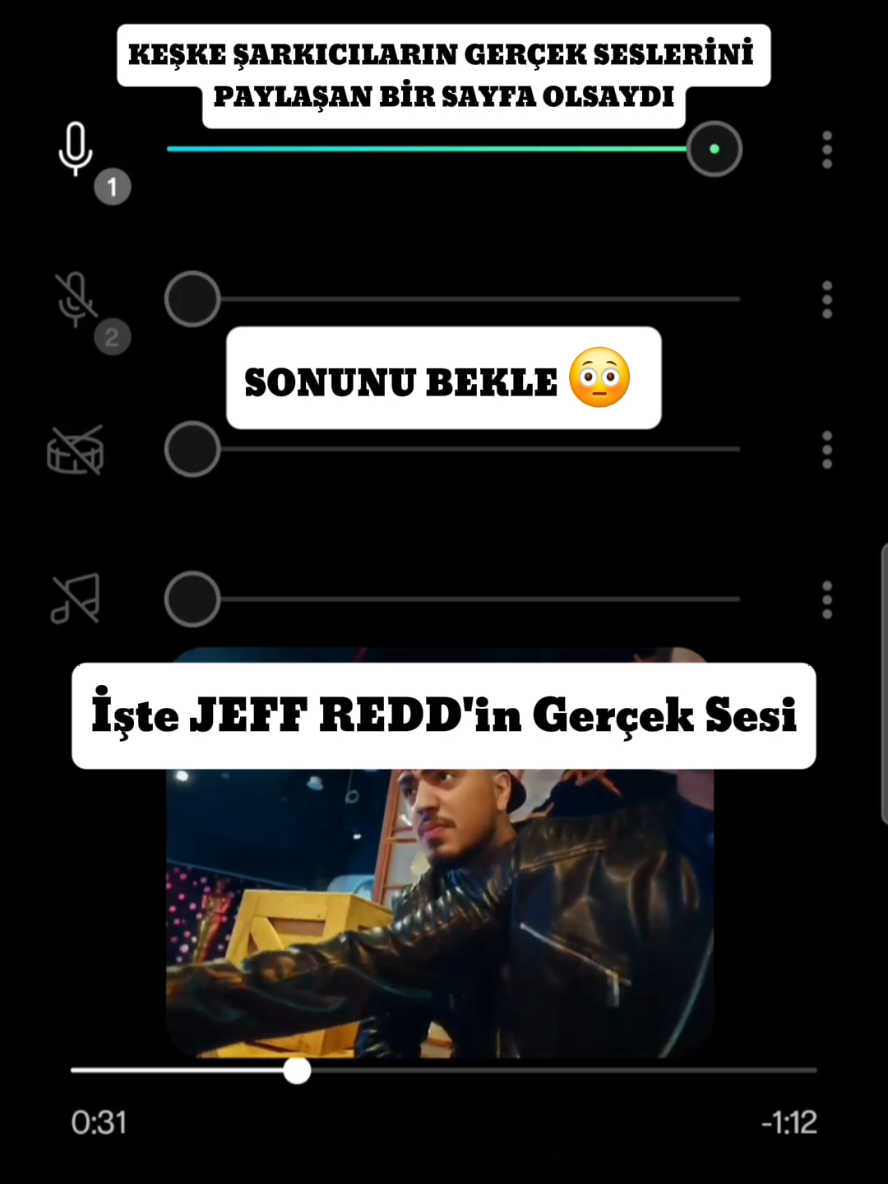Open the three-dot menu on the top track row
Image resolution: width=888 pixels, height=1184 pixels.
(x=827, y=150)
